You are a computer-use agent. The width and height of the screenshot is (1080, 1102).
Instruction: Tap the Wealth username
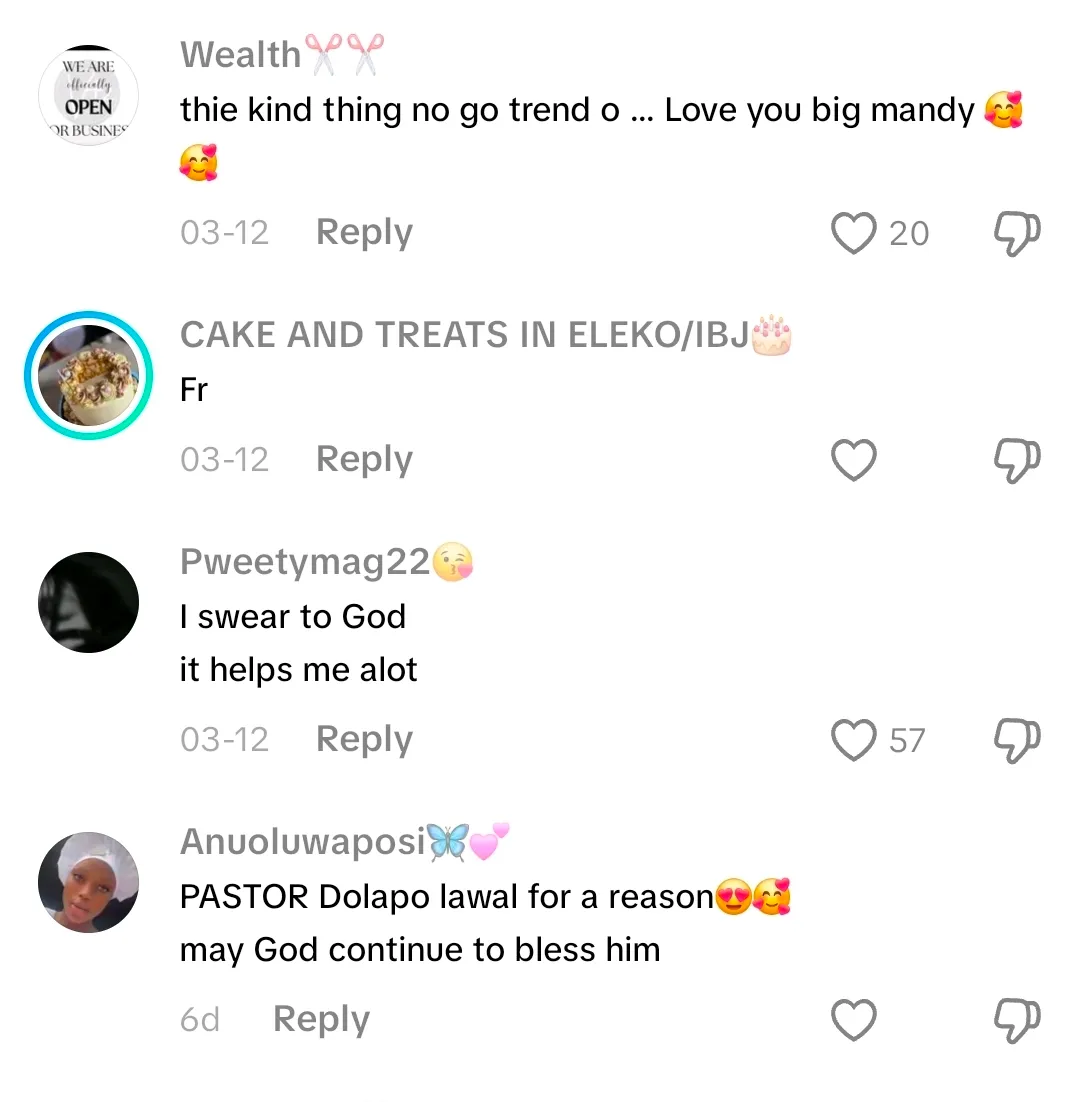point(240,54)
